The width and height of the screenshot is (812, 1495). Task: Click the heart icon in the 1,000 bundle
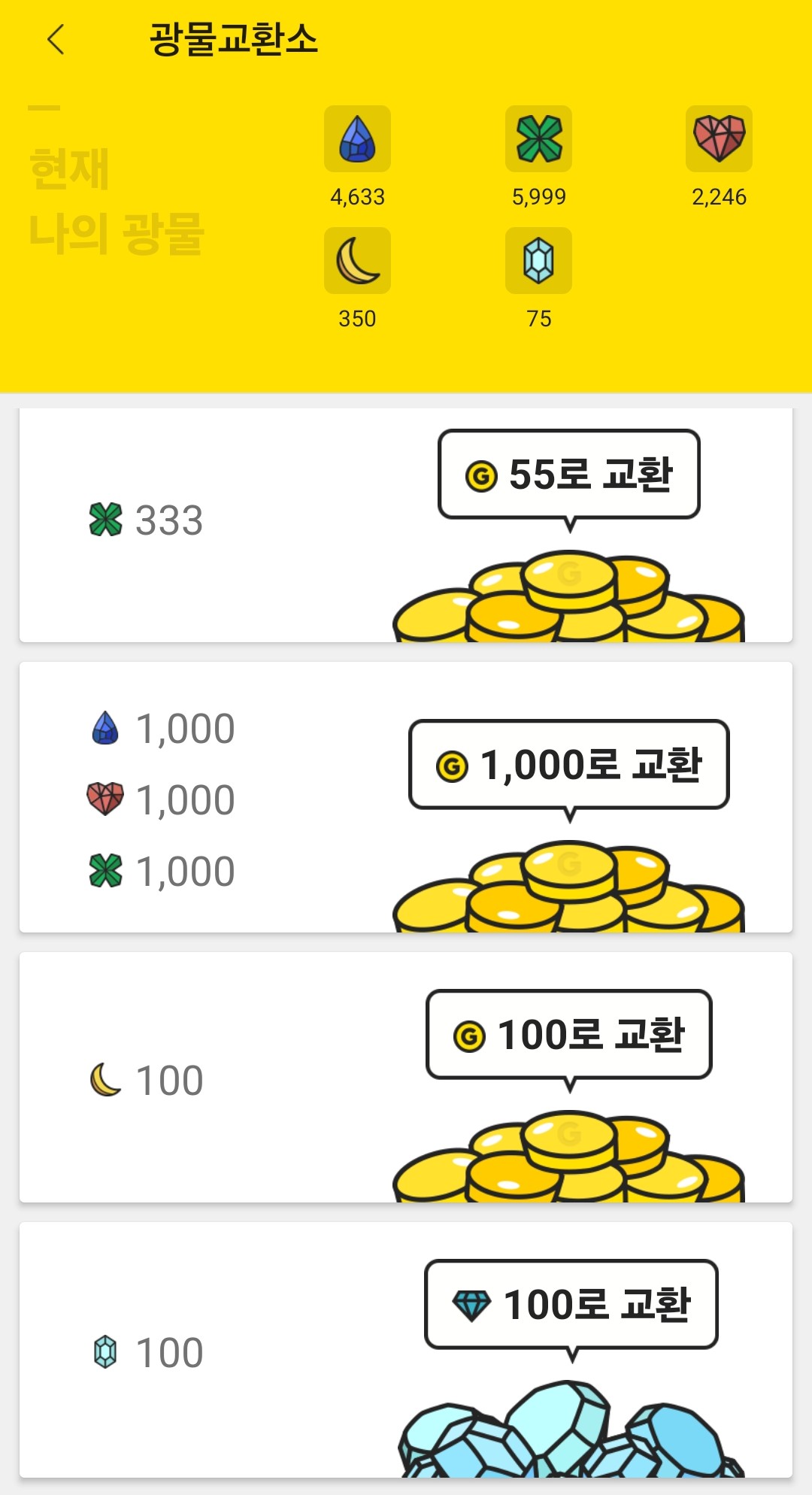click(x=105, y=798)
